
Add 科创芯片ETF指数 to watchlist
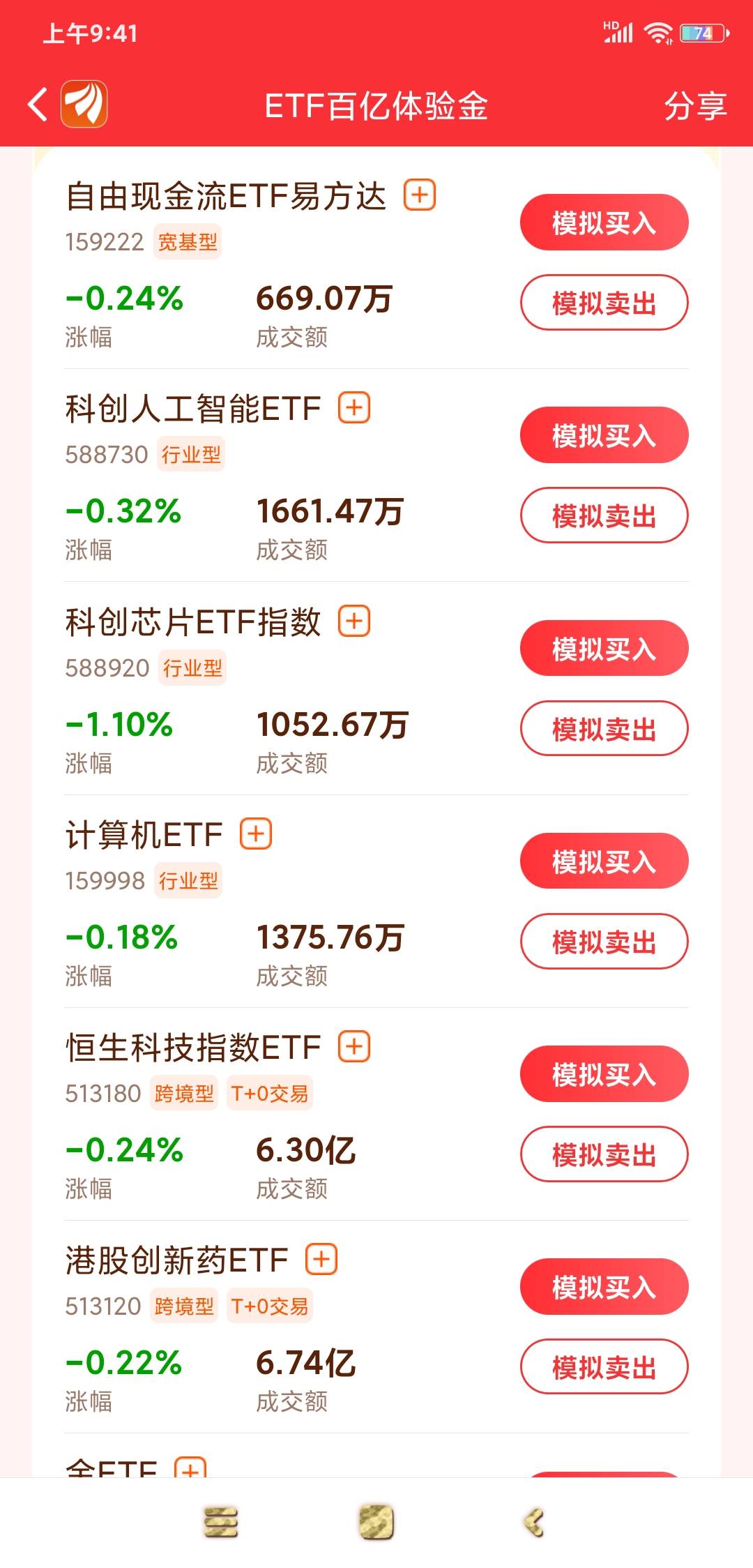[x=354, y=621]
